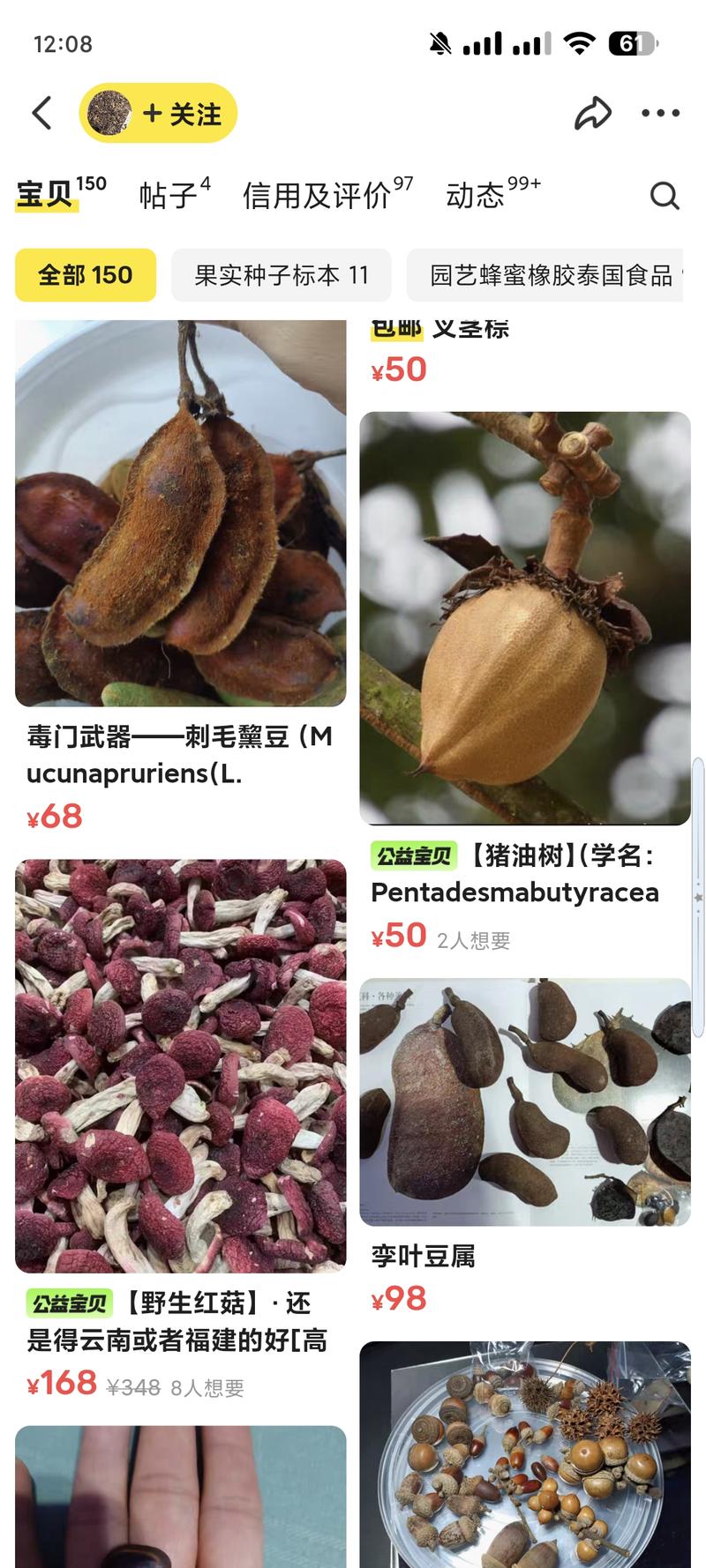Open the three-dot overflow menu

660,113
